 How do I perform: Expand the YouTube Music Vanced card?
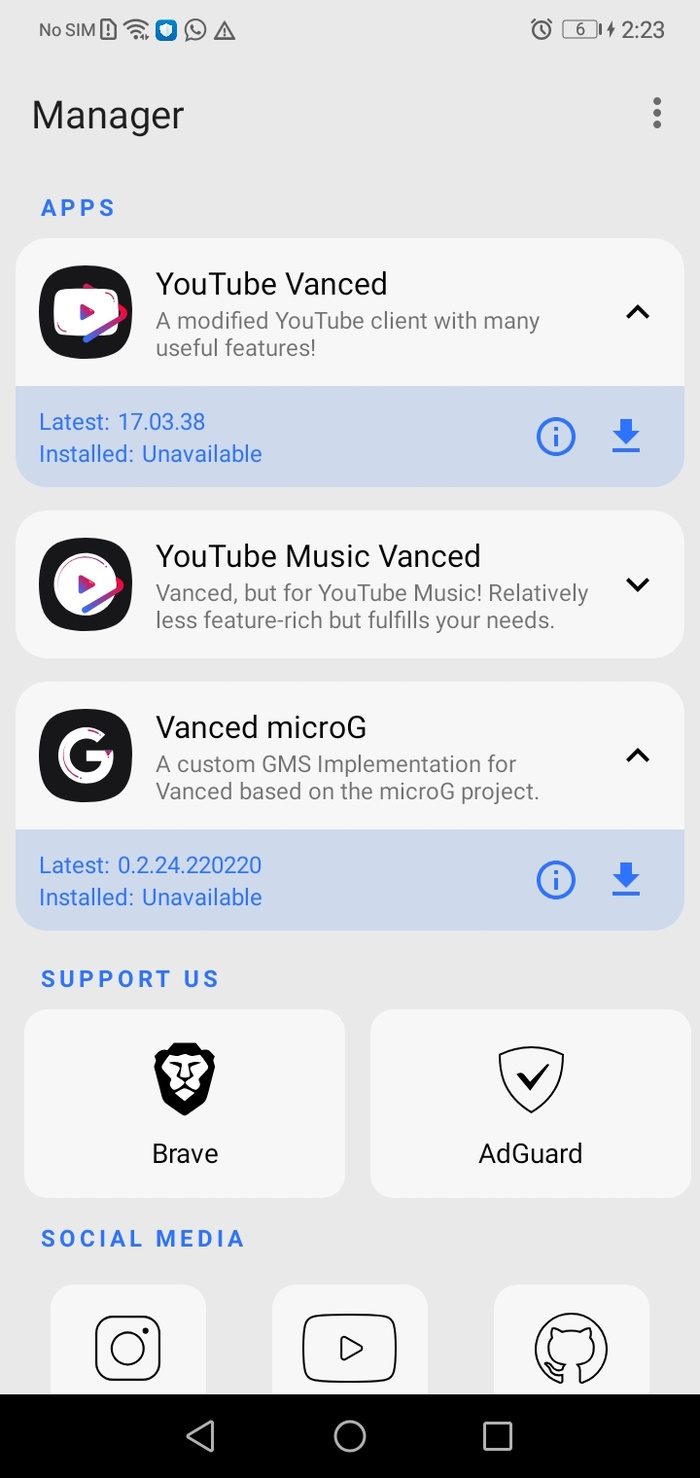(x=637, y=585)
